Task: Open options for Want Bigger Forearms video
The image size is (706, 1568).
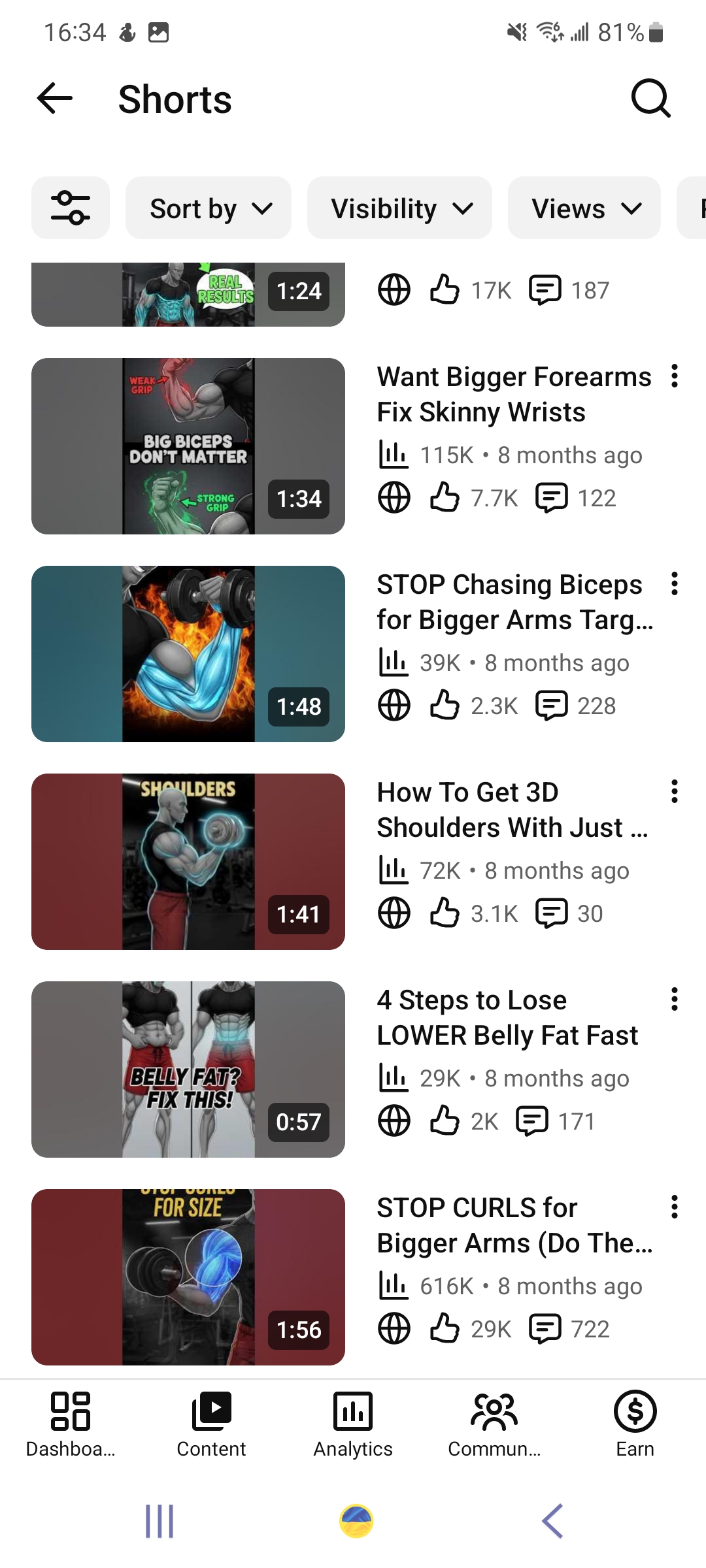Action: coord(674,376)
